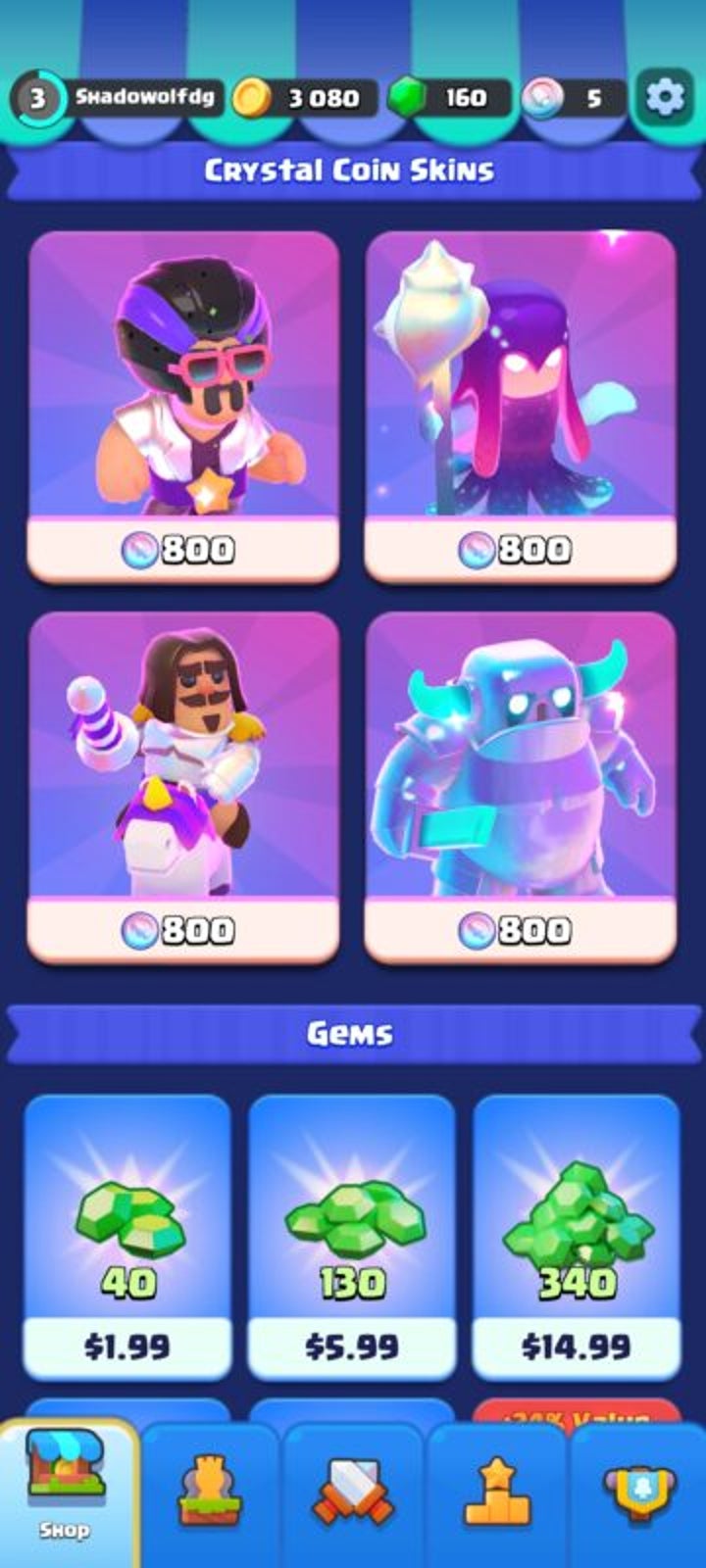This screenshot has width=706, height=1568.
Task: Switch to the Shop tab
Action: [x=67, y=1492]
